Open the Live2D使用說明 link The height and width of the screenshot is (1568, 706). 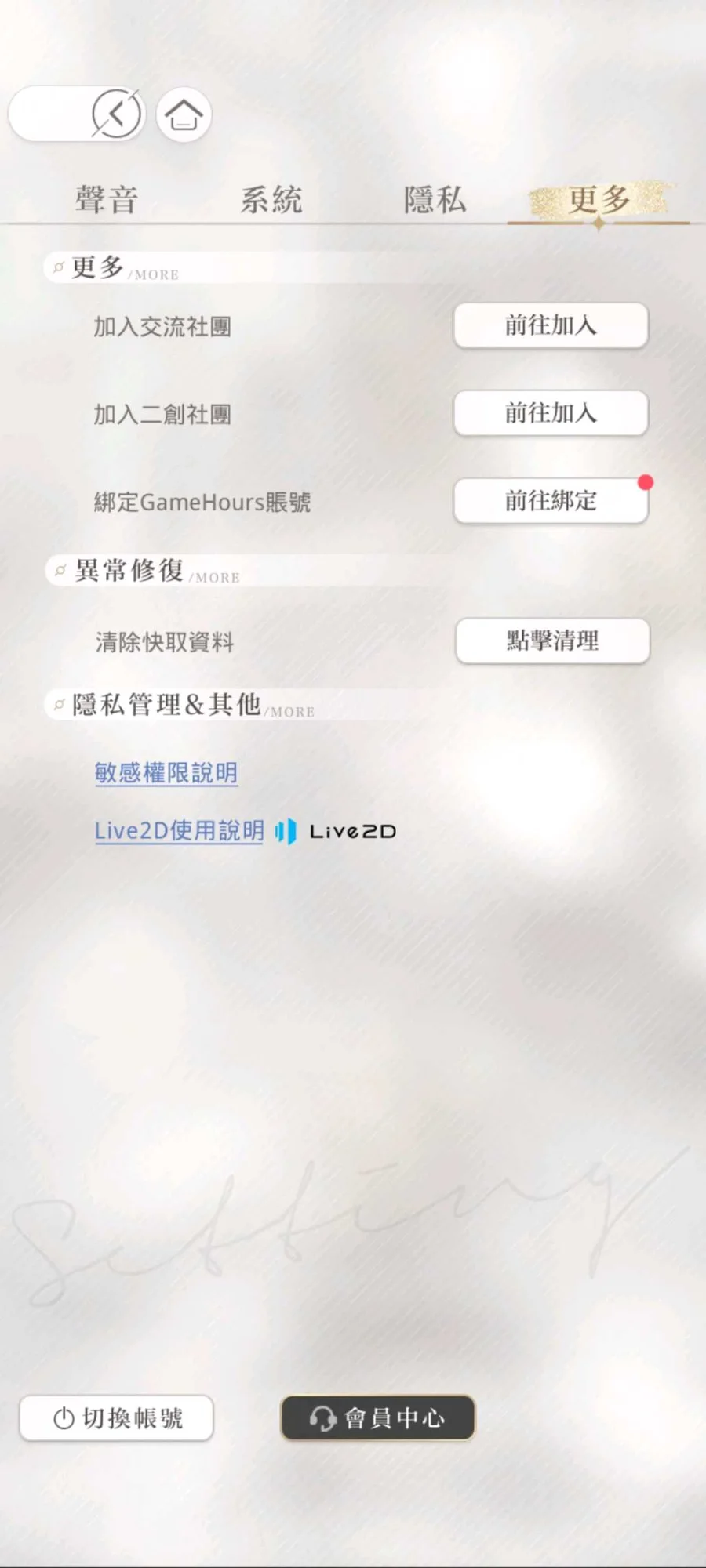[179, 831]
